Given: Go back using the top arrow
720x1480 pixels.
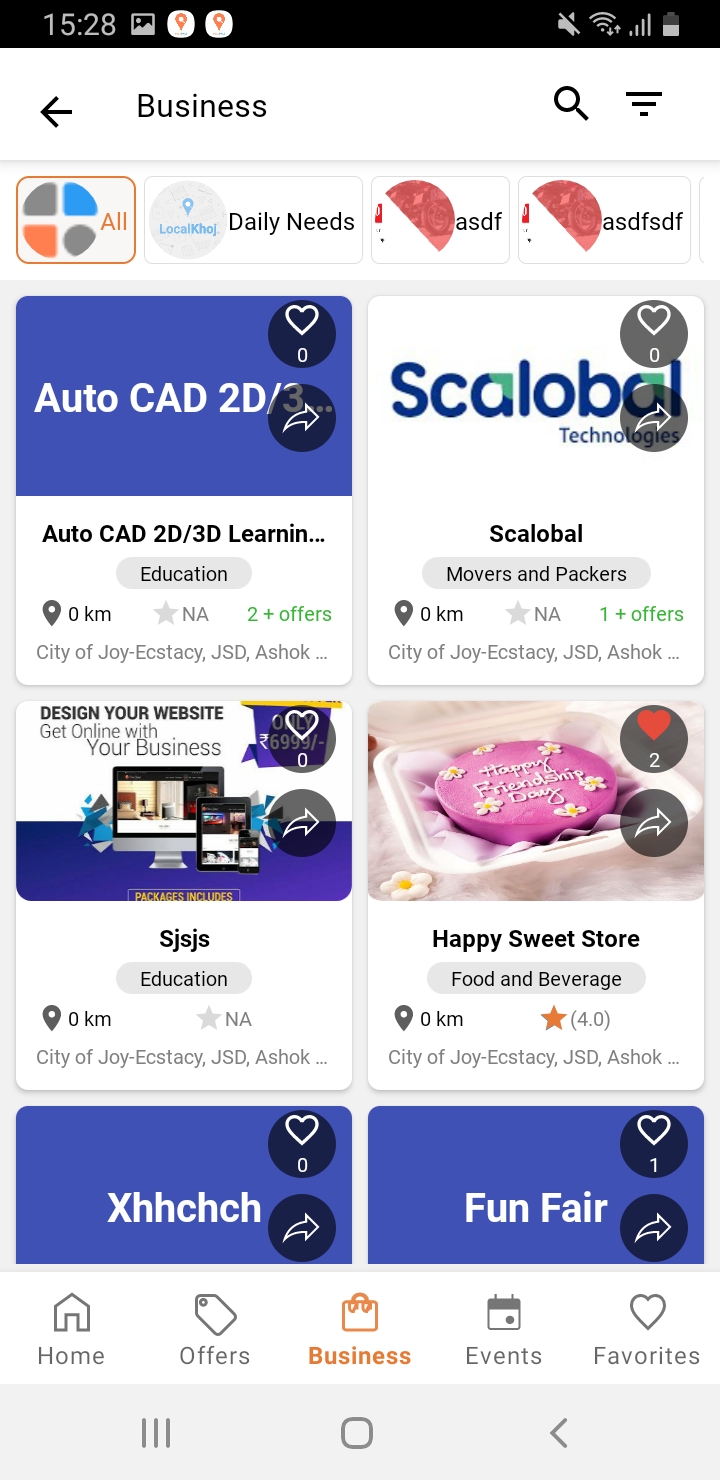Looking at the screenshot, I should (x=56, y=111).
